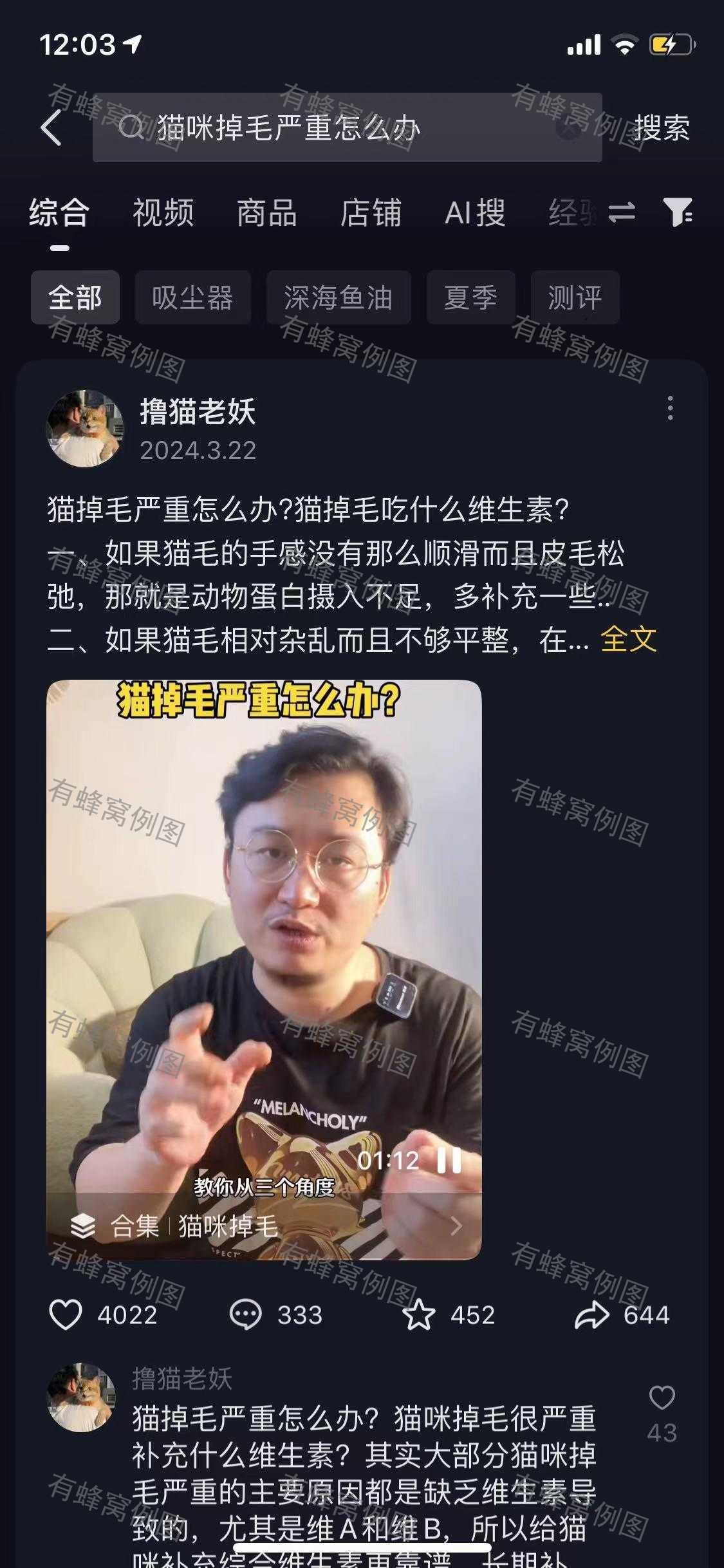Viewport: 724px width, 1568px height.
Task: Select the 吸尘器 chip
Action: point(192,297)
